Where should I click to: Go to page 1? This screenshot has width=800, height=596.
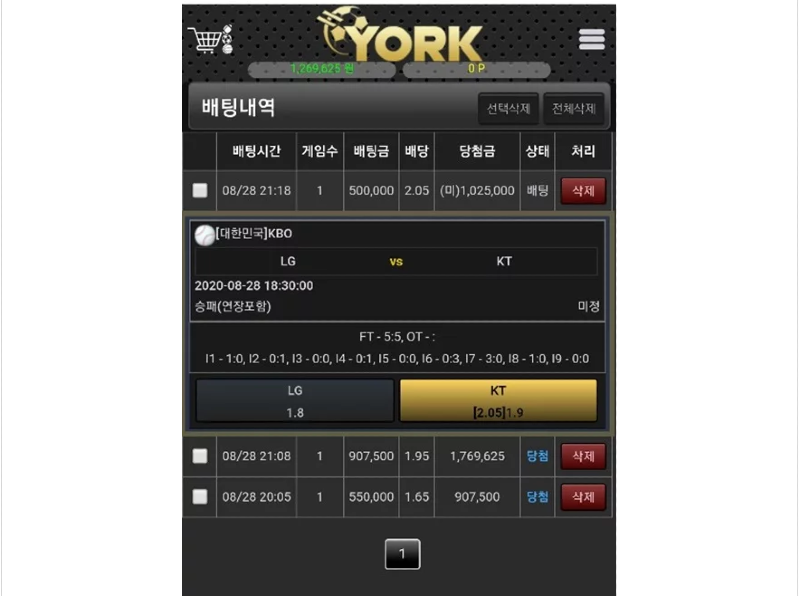coord(402,554)
